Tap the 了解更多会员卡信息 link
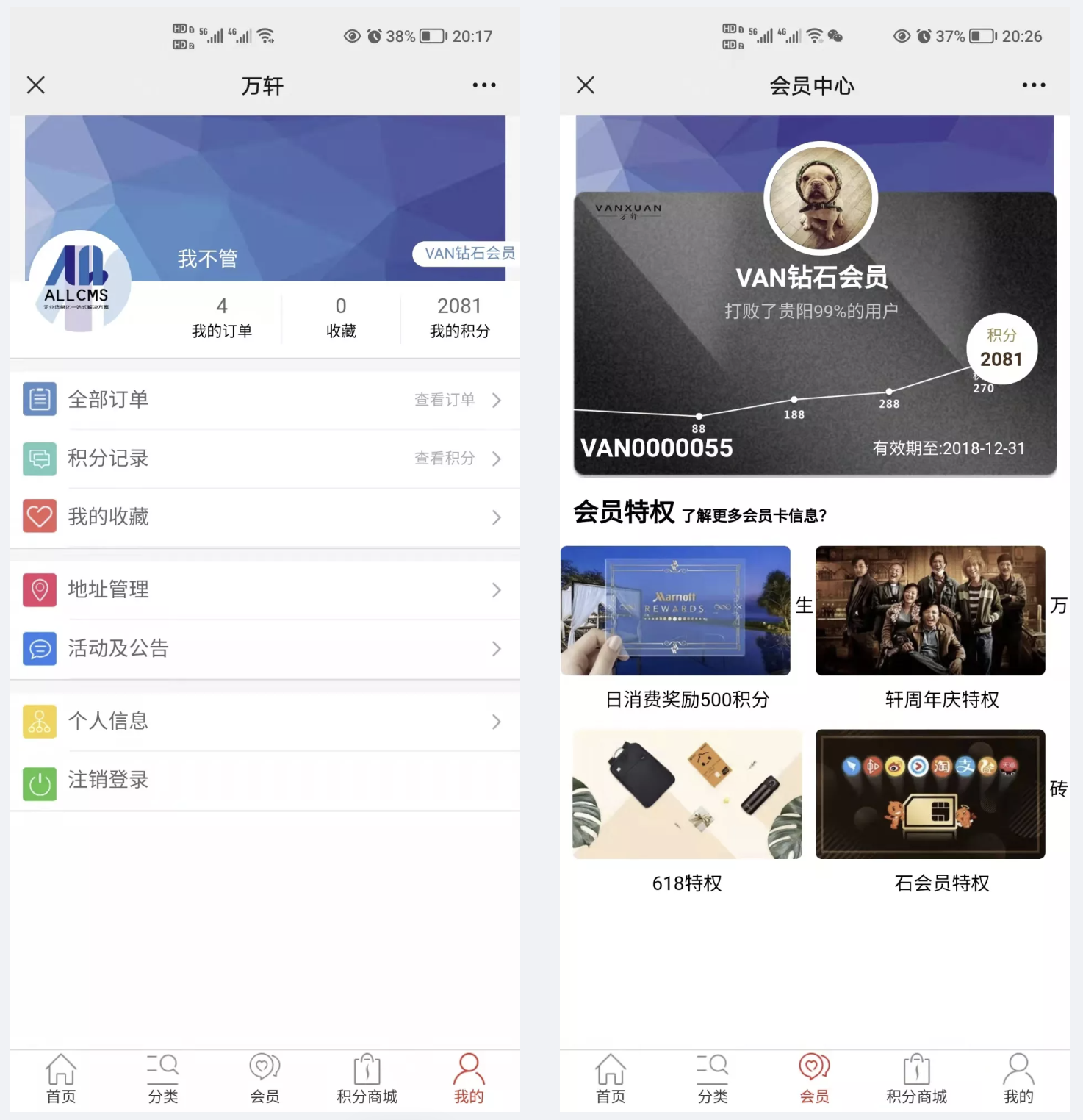The height and width of the screenshot is (1120, 1083). pos(755,516)
